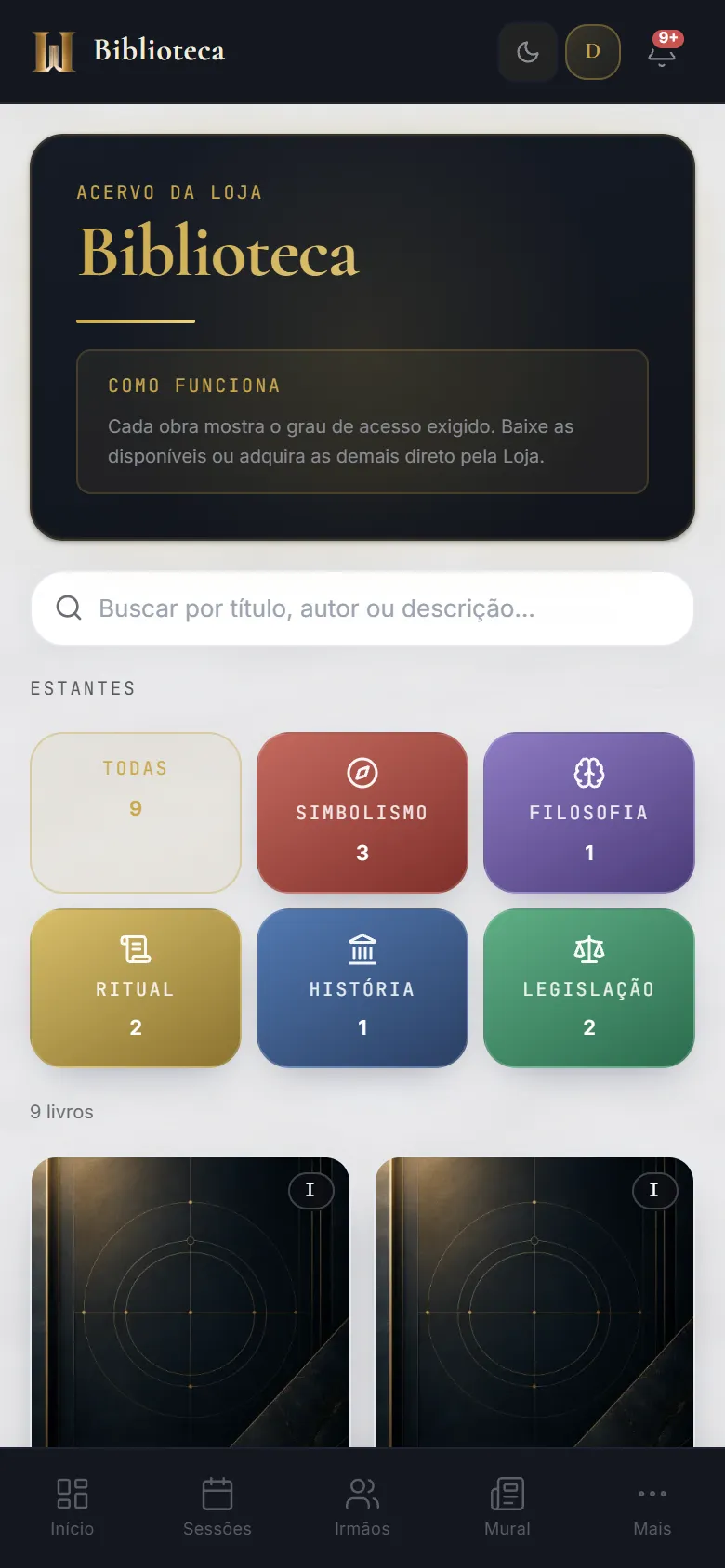Tap the book search field
This screenshot has width=725, height=1568.
[x=362, y=608]
